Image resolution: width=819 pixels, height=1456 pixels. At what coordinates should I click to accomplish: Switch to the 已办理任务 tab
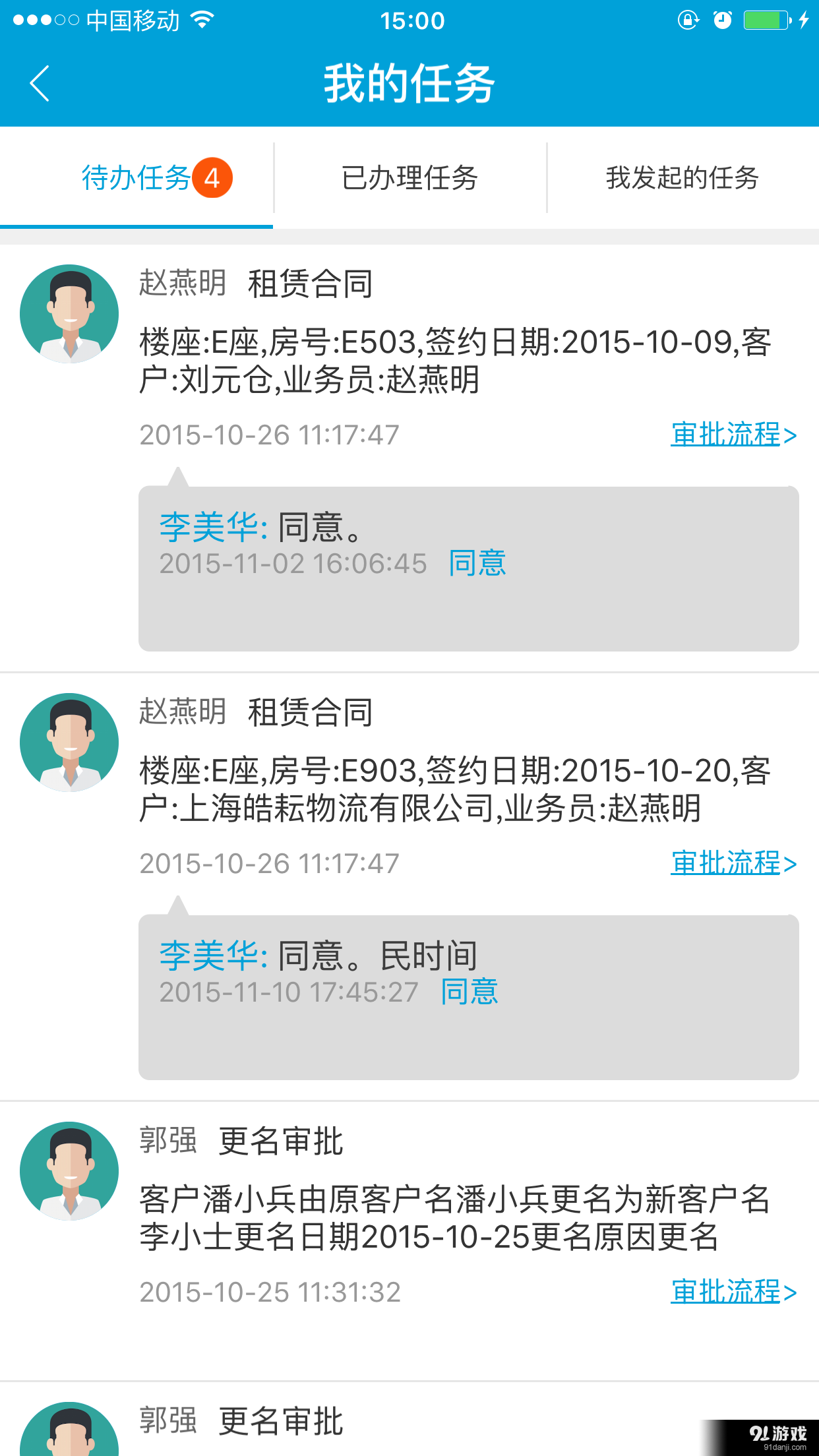tap(409, 178)
